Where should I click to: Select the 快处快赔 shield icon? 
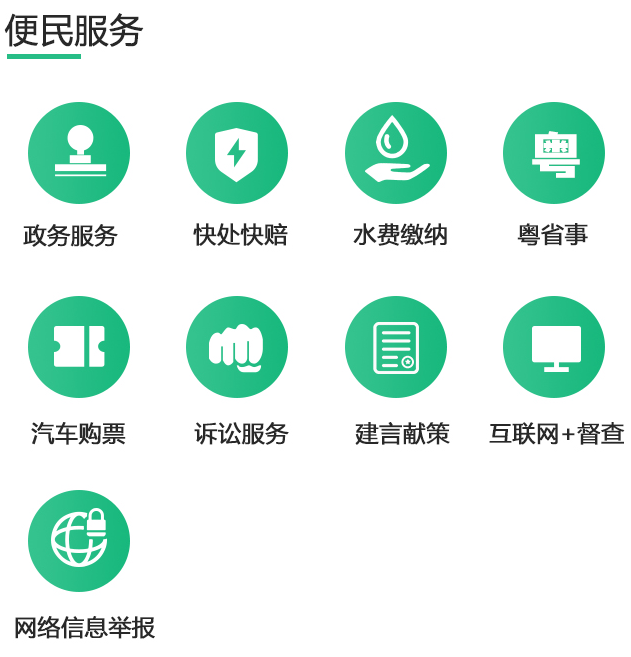(x=237, y=153)
